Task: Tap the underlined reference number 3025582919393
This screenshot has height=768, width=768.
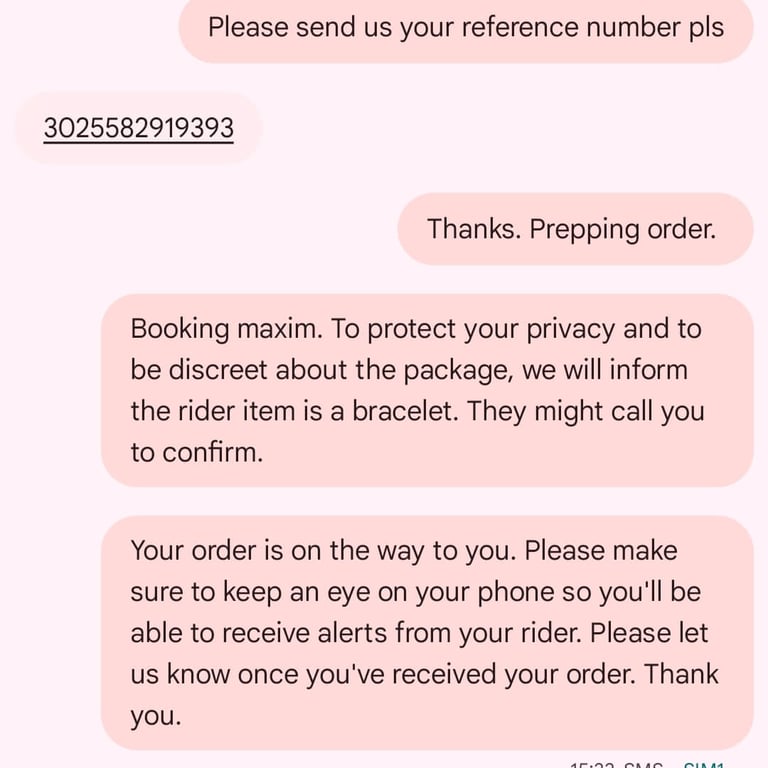Action: pyautogui.click(x=139, y=129)
